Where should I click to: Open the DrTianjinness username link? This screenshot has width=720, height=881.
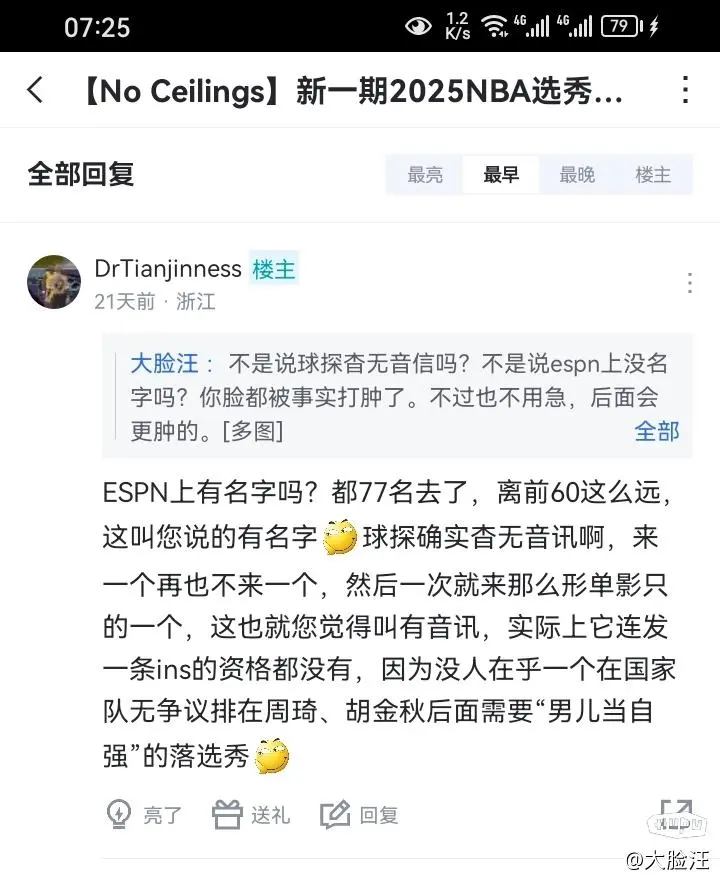coord(168,269)
